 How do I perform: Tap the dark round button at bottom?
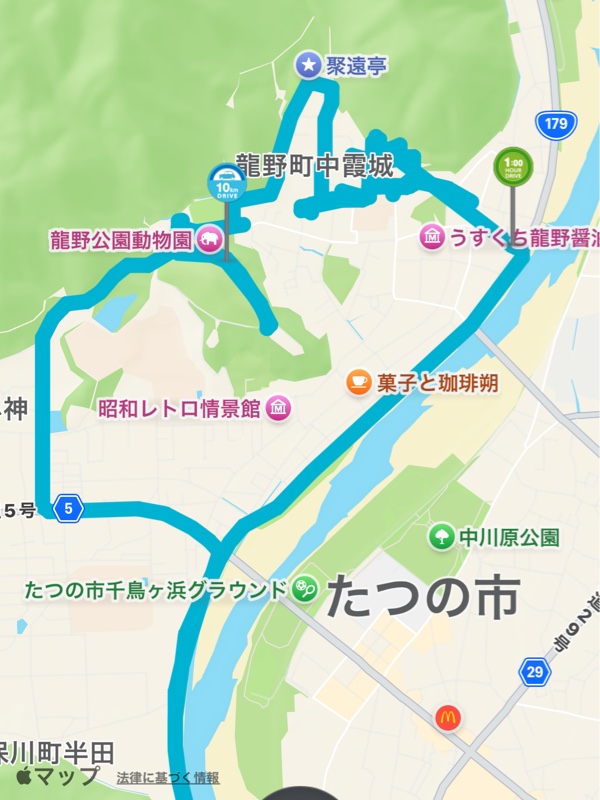[x=300, y=792]
